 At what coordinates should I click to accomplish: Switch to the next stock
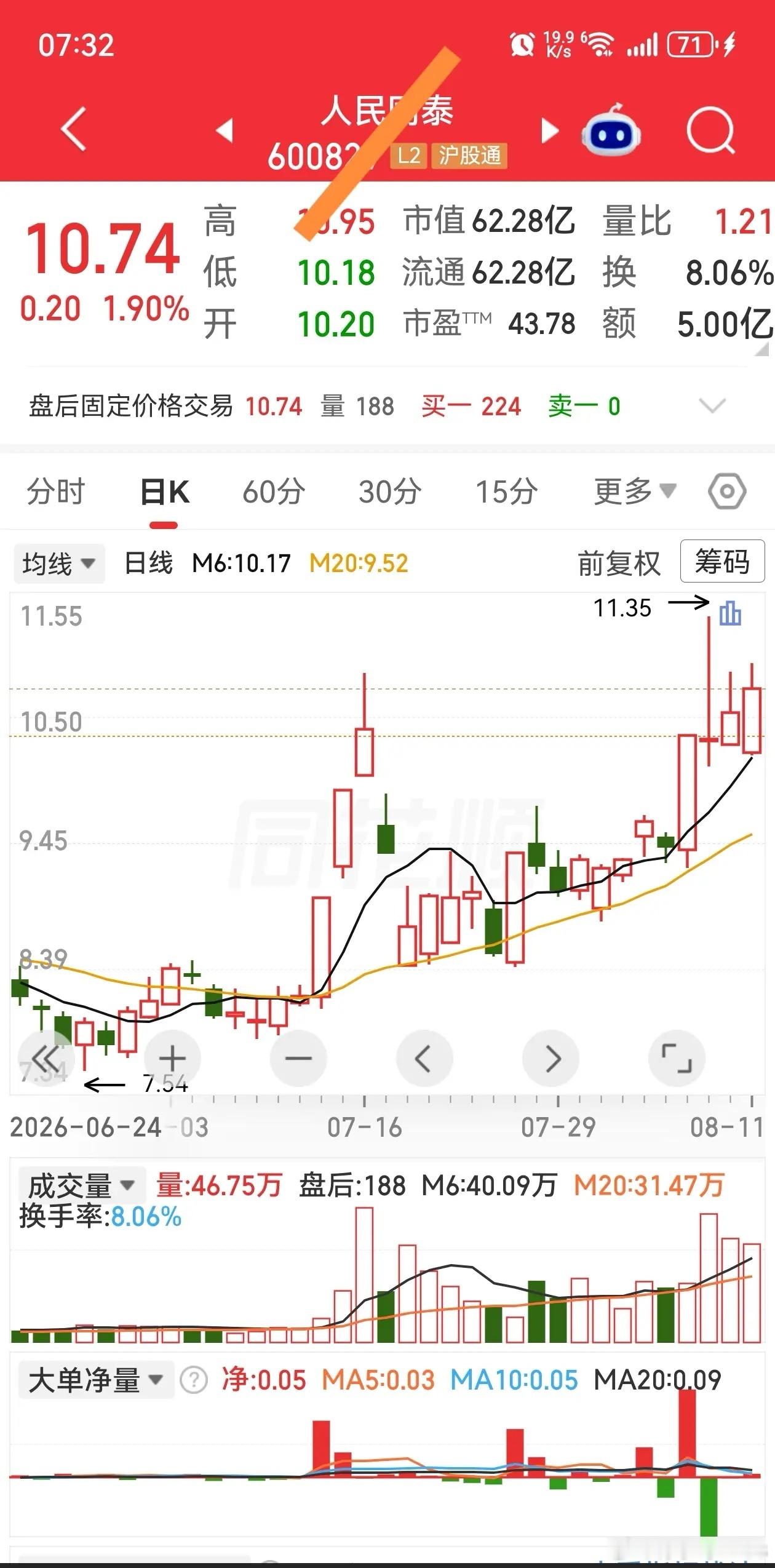tap(549, 130)
